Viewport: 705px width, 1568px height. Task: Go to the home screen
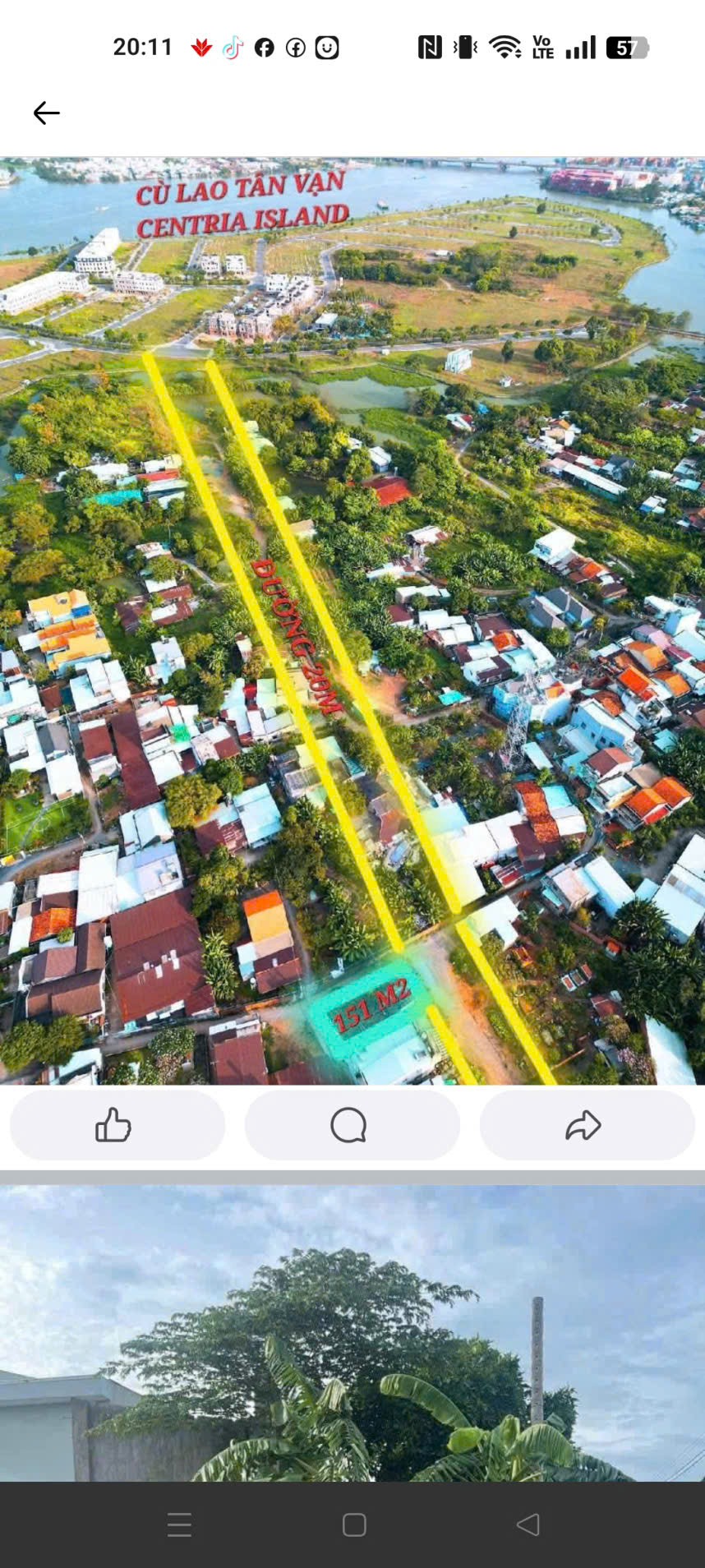click(354, 1525)
